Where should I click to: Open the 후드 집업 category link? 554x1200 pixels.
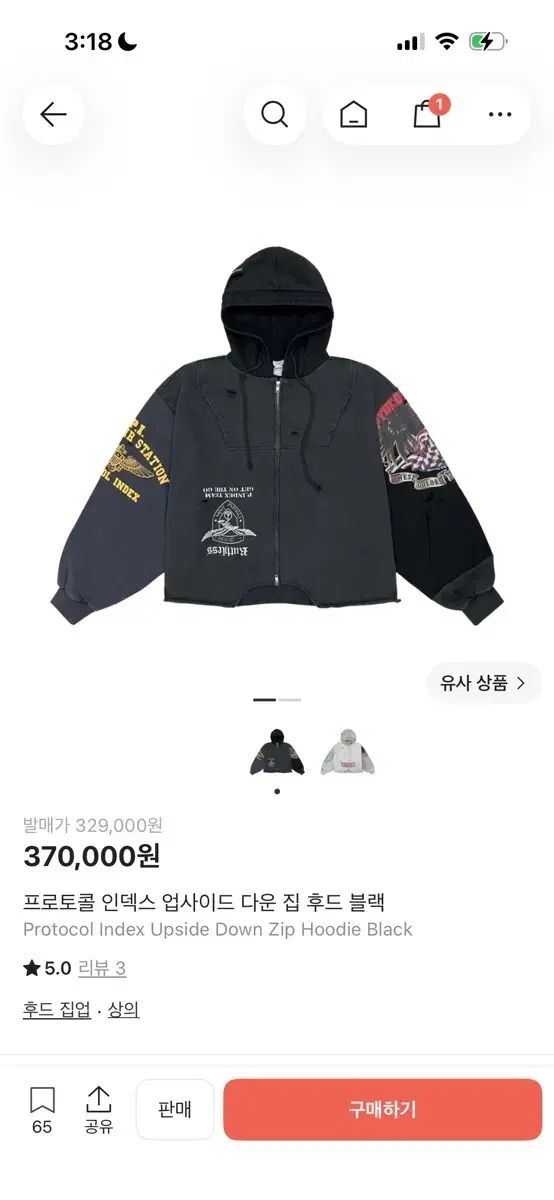tap(56, 1010)
